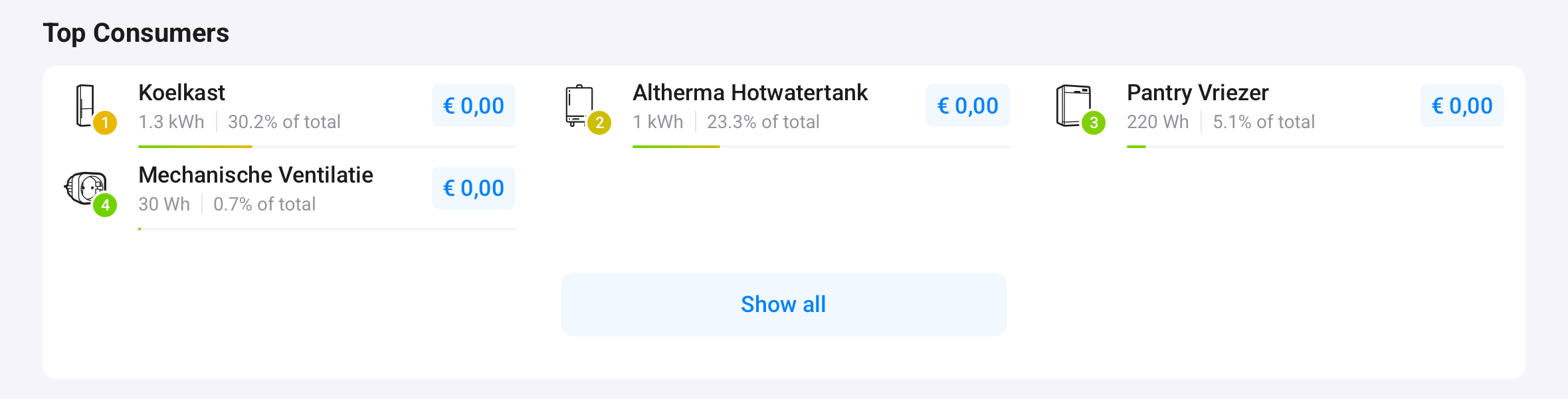Select the Pantry Vriezer consumer

click(x=1197, y=94)
